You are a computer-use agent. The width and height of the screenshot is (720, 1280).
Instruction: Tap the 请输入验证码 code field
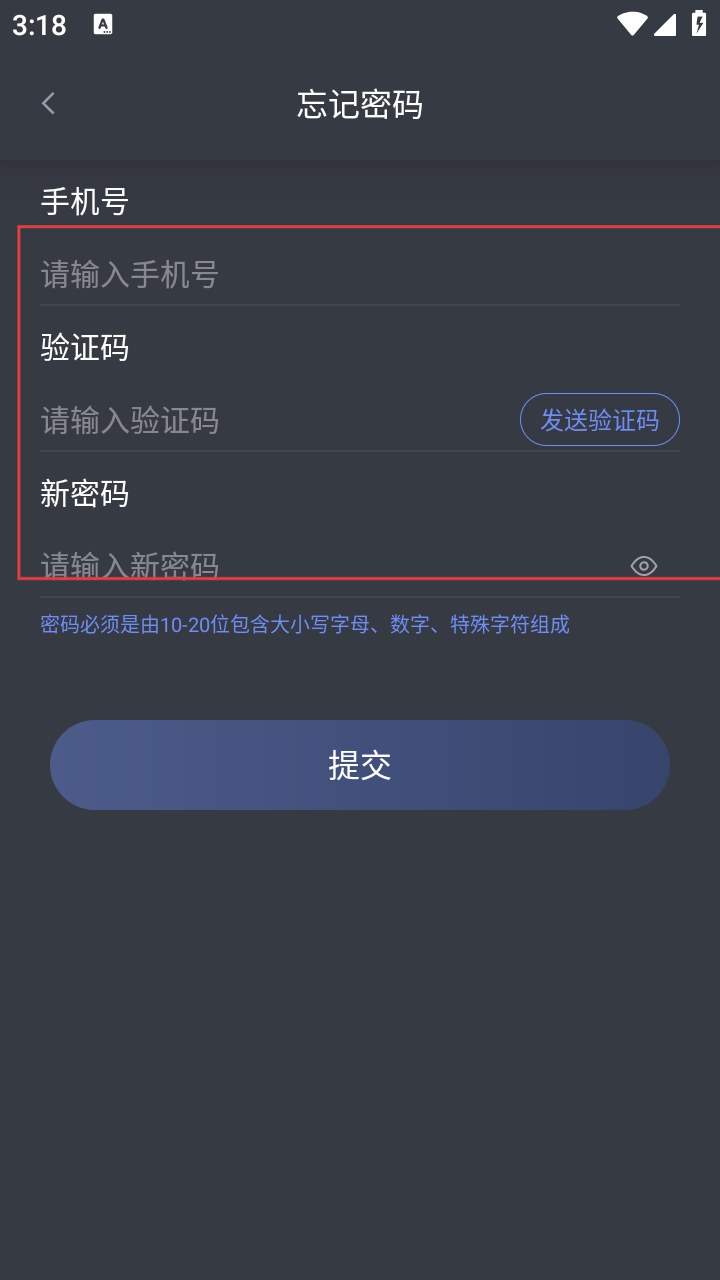coord(270,420)
